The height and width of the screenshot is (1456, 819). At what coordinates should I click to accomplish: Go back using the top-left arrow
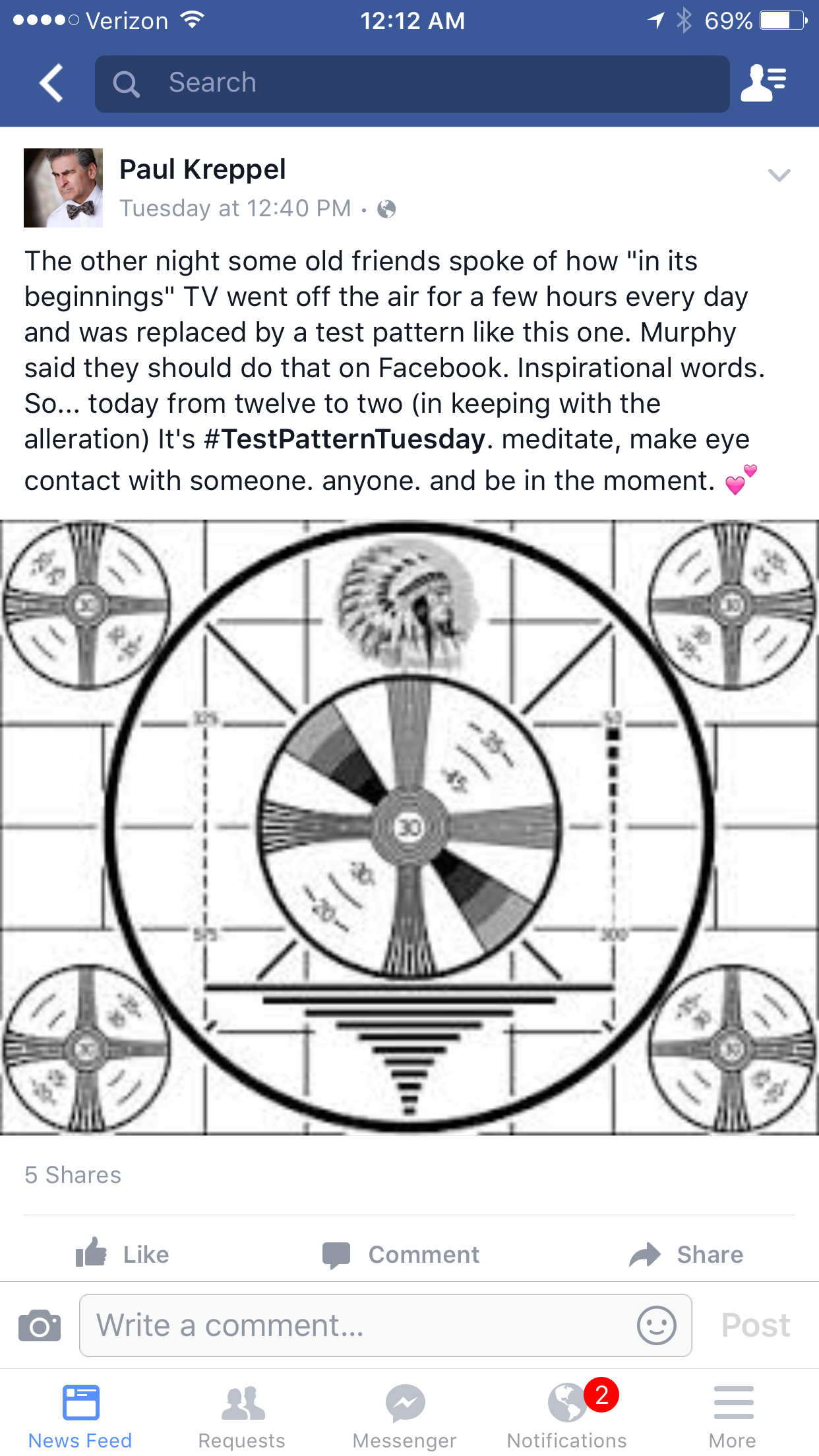[x=51, y=83]
